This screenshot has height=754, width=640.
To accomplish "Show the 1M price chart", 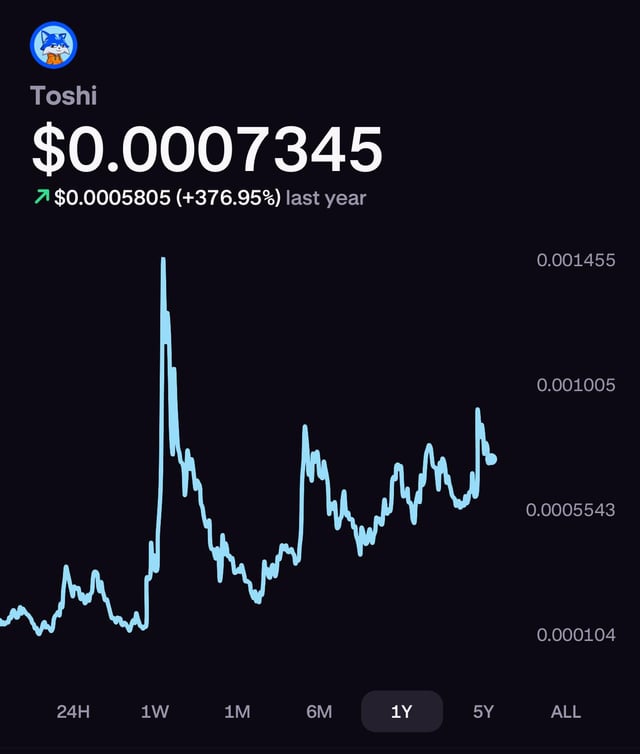I will tap(237, 712).
